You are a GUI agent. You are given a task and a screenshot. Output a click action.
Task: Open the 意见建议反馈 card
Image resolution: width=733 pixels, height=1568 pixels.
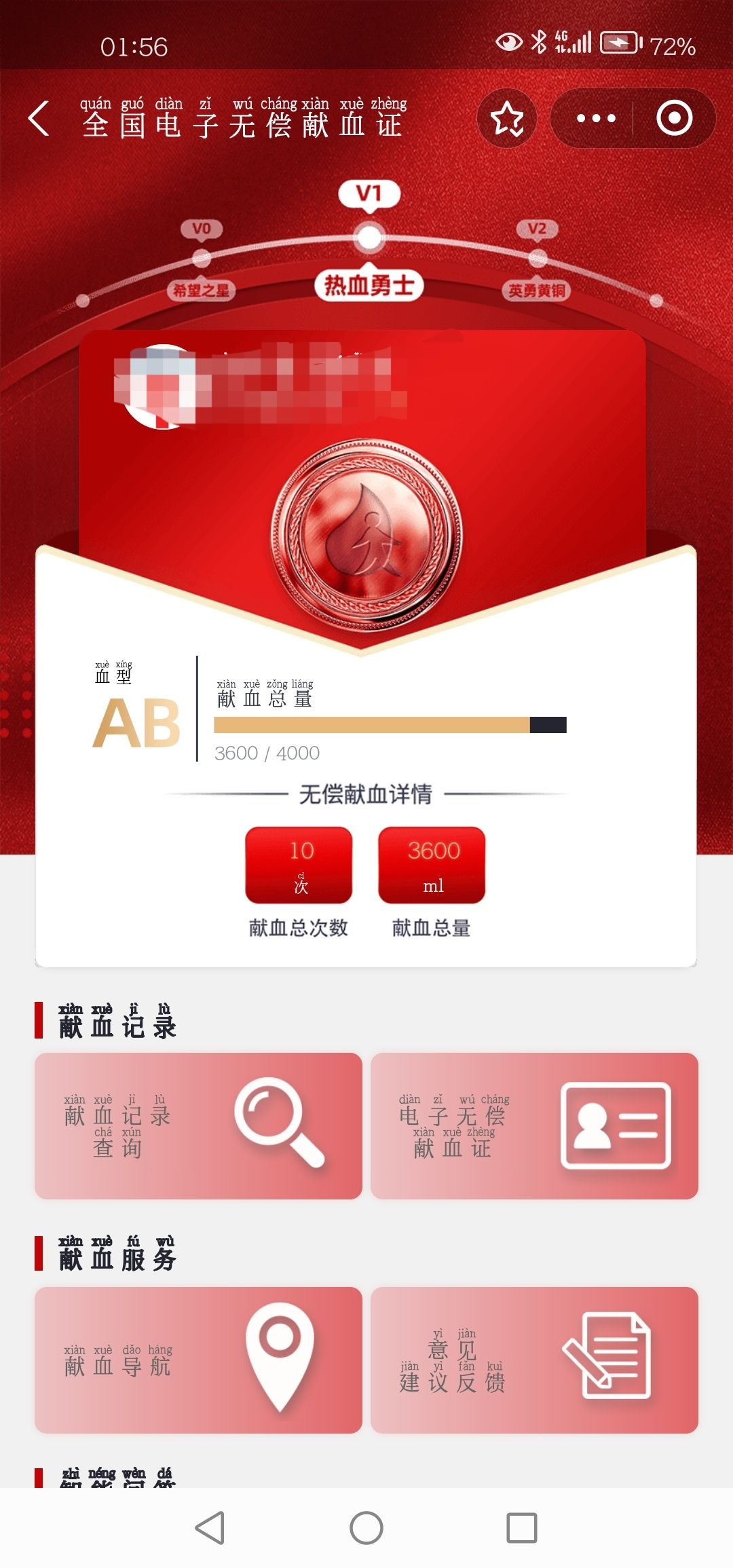tap(534, 1360)
